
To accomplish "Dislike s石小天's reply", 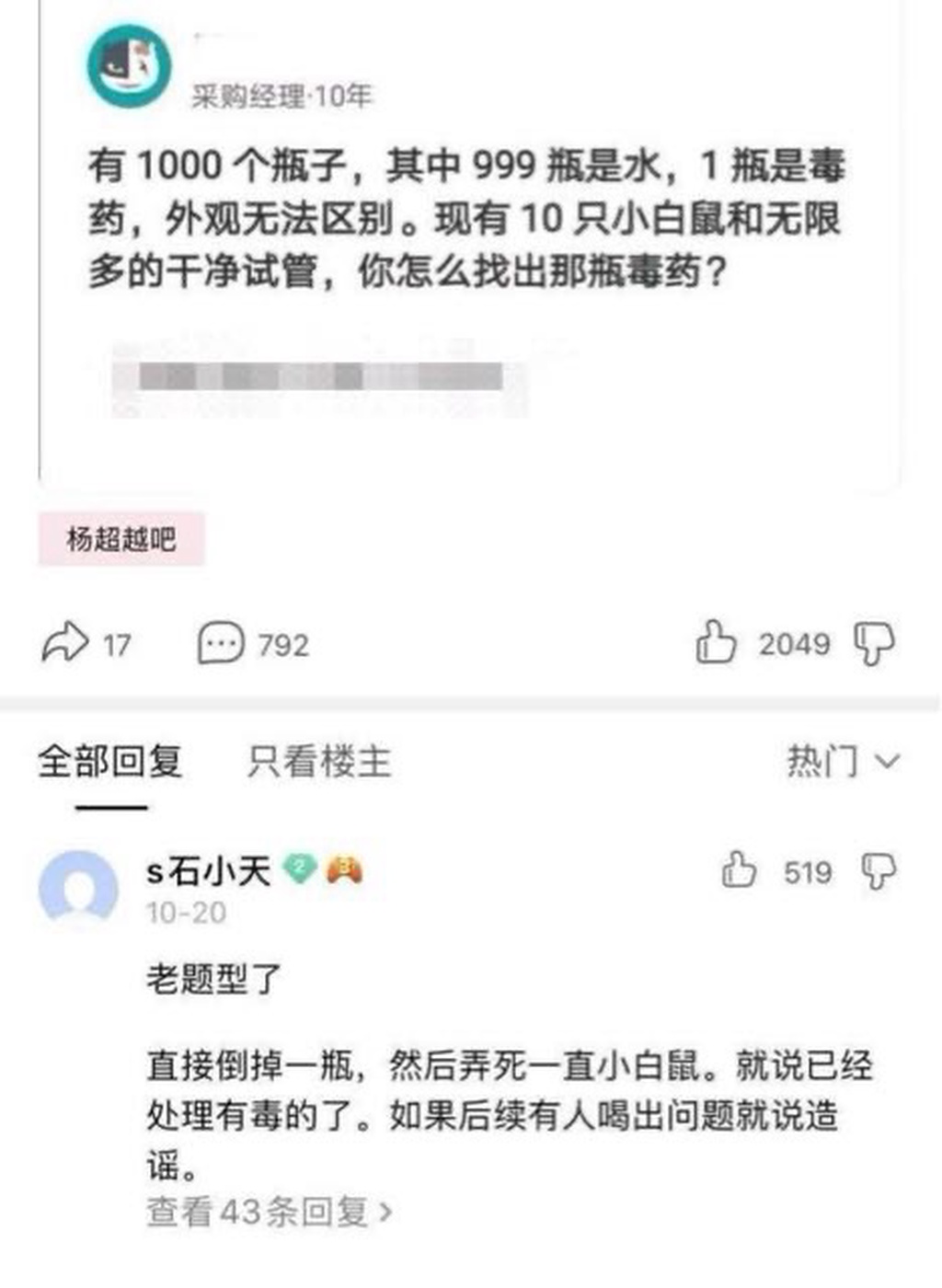I will tap(877, 870).
